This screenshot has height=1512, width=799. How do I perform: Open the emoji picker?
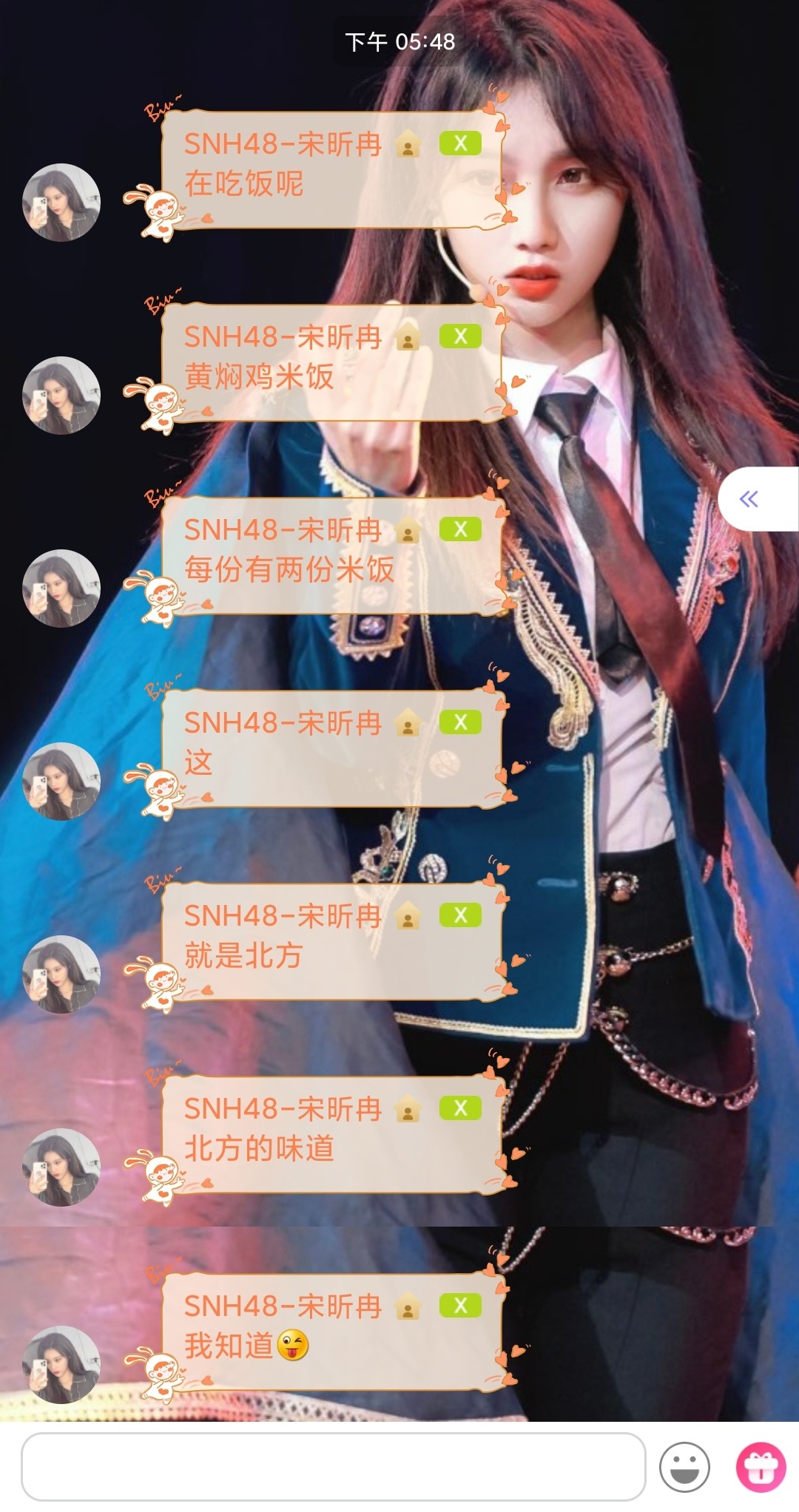684,1467
